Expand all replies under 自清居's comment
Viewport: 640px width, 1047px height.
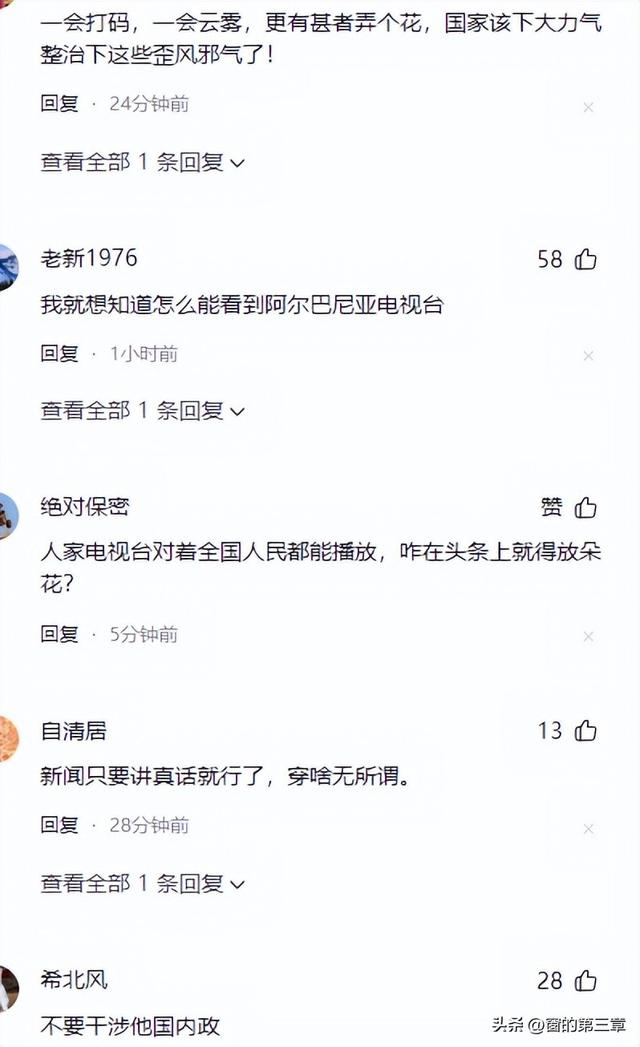click(142, 883)
